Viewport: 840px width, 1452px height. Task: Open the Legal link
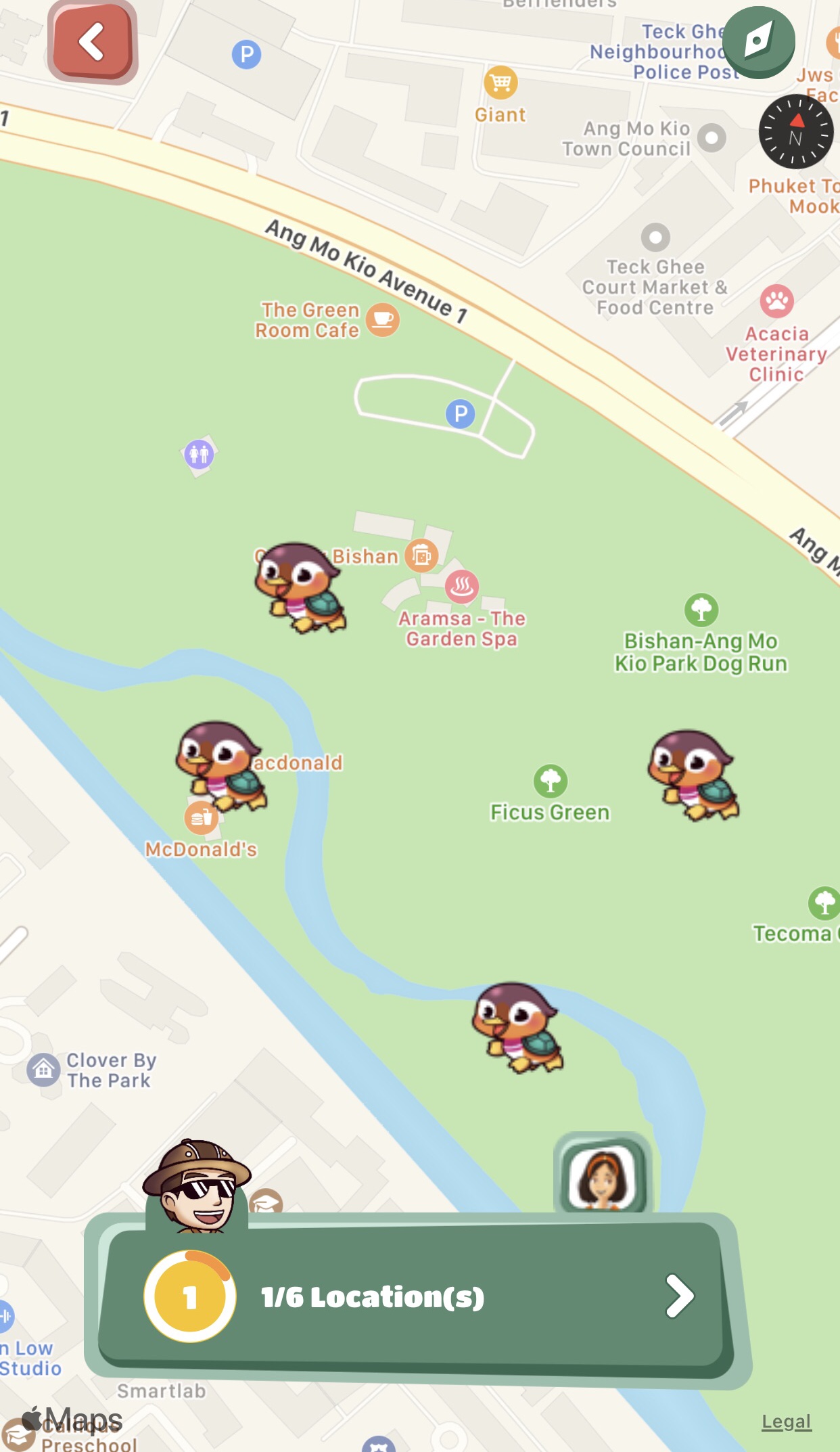click(786, 1422)
